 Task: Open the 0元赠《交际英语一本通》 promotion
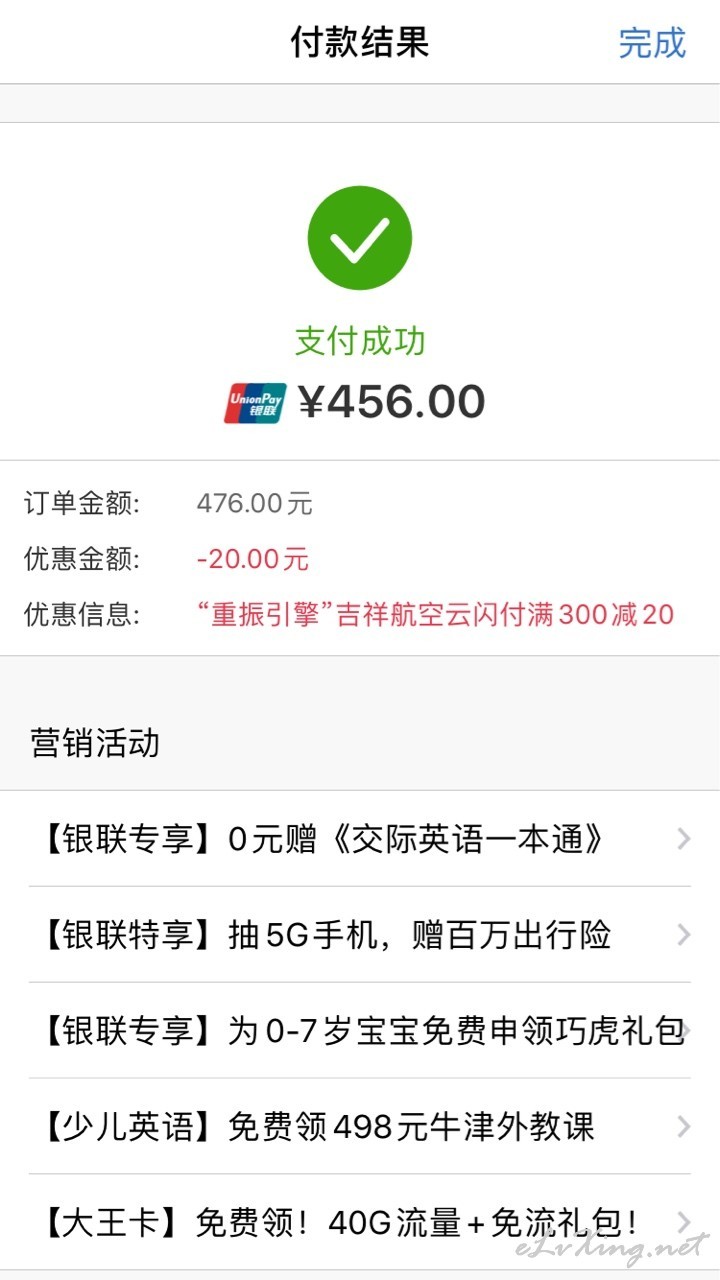tap(360, 838)
